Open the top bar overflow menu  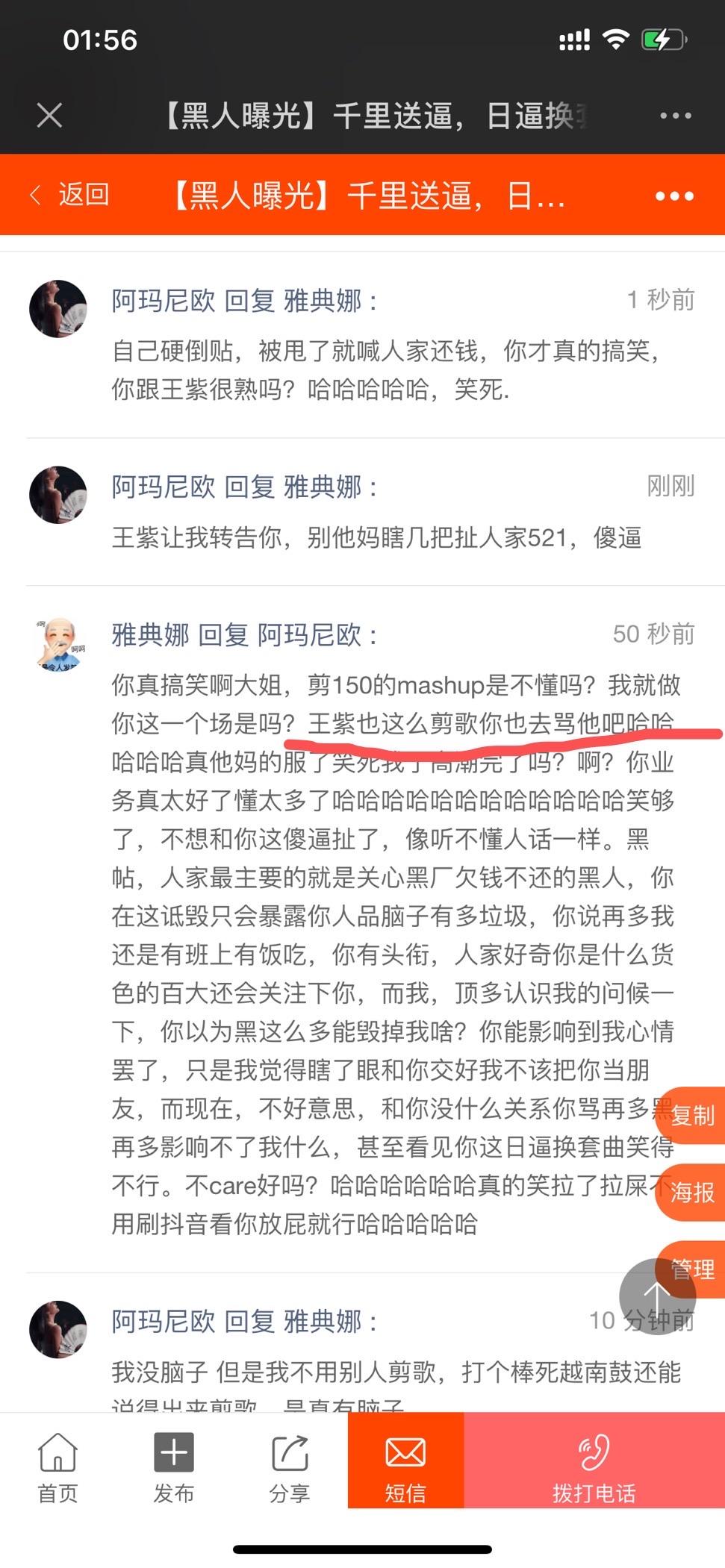pos(675,116)
